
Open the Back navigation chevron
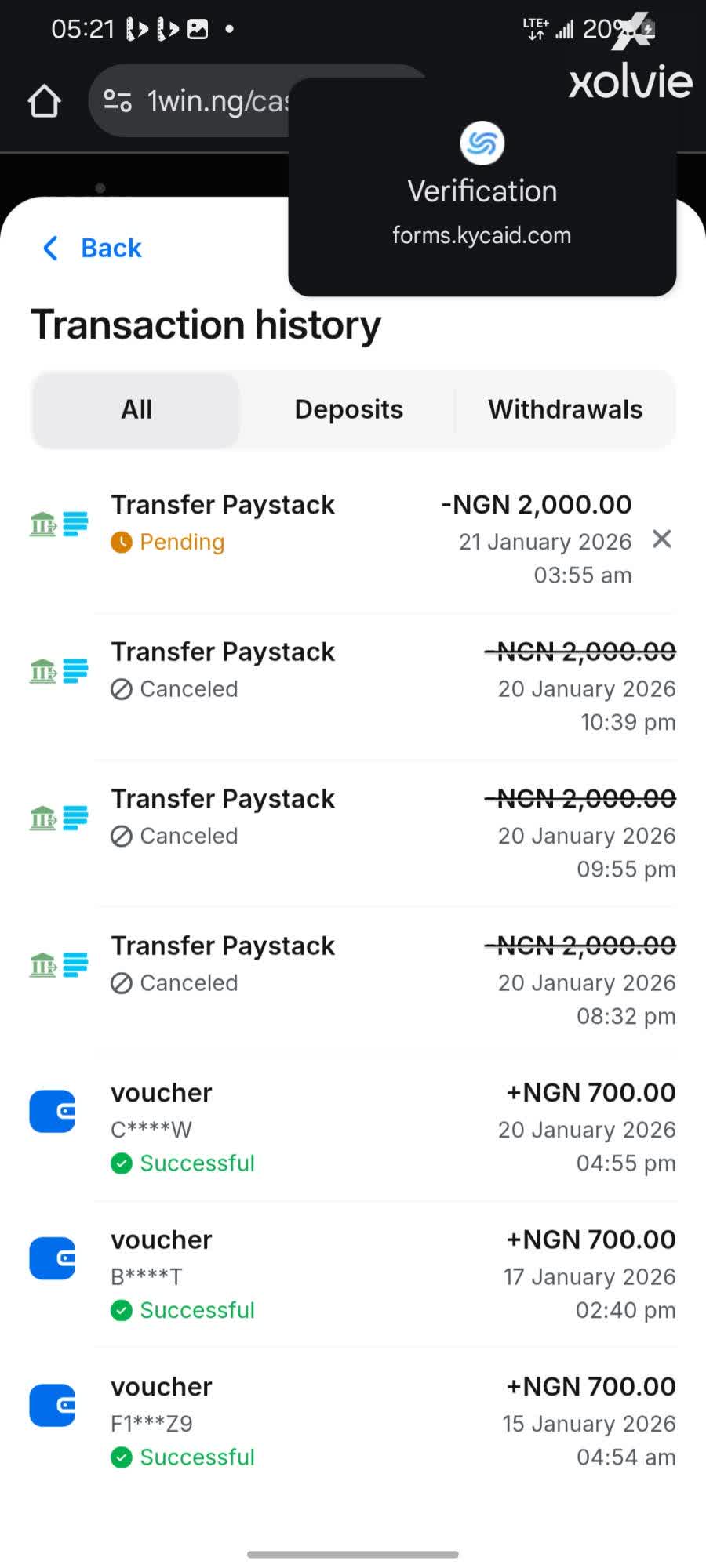pyautogui.click(x=49, y=248)
